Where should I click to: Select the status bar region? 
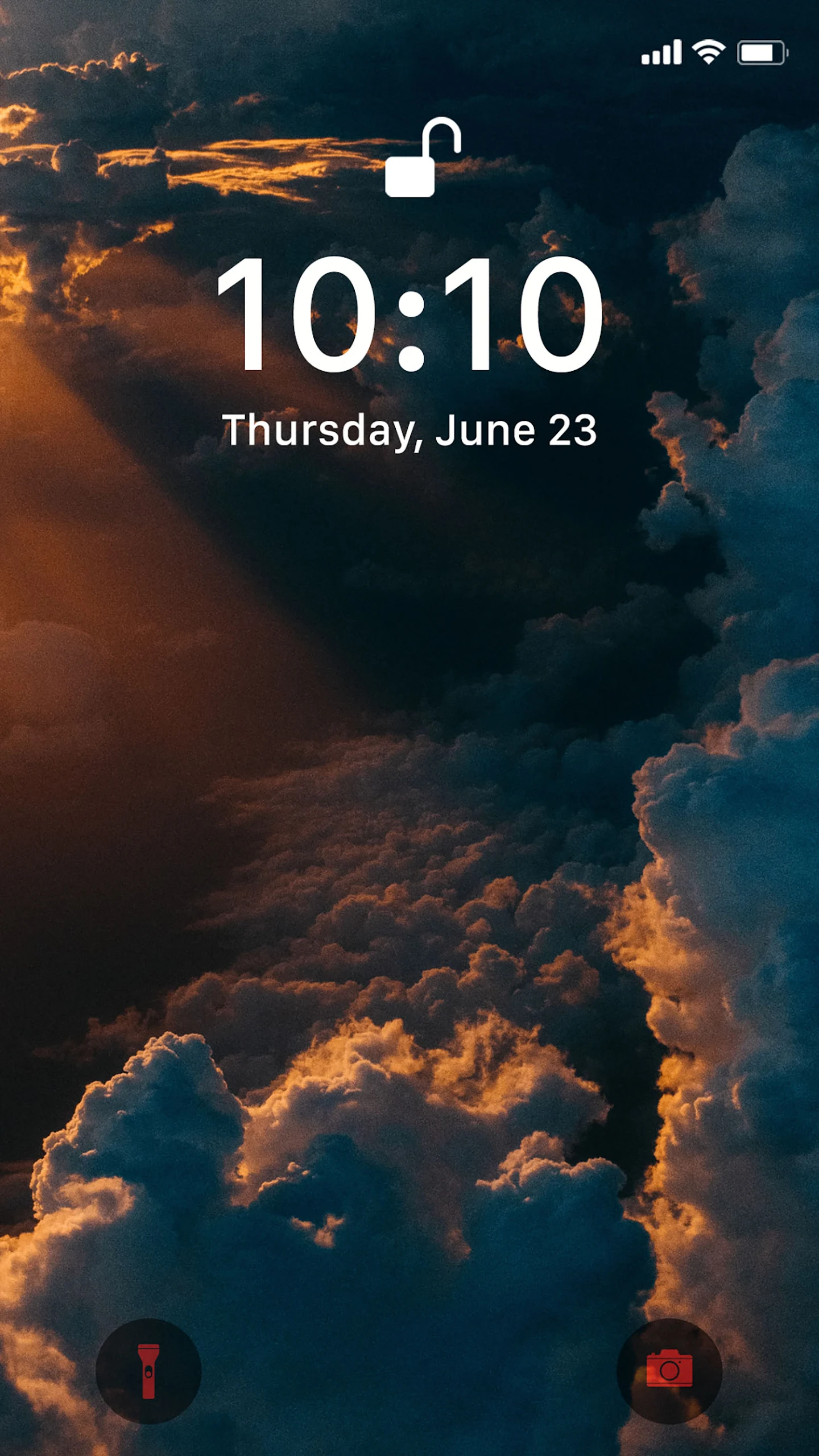[x=711, y=52]
